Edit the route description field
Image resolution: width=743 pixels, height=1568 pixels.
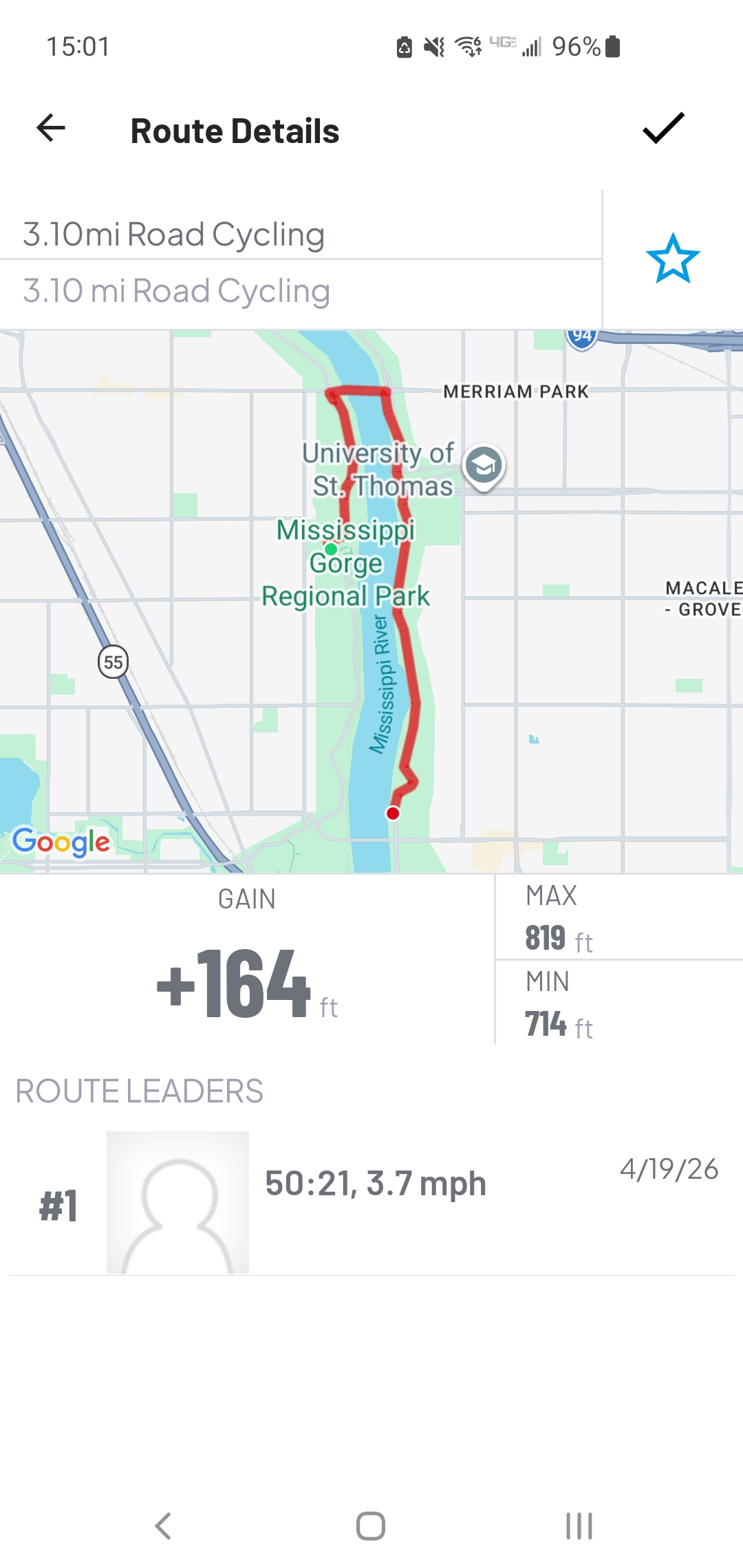pyautogui.click(x=301, y=291)
